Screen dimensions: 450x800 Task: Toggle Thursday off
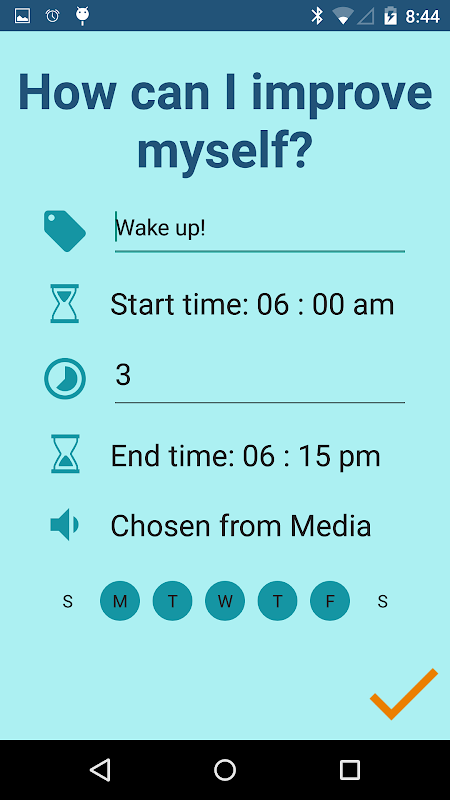point(278,602)
